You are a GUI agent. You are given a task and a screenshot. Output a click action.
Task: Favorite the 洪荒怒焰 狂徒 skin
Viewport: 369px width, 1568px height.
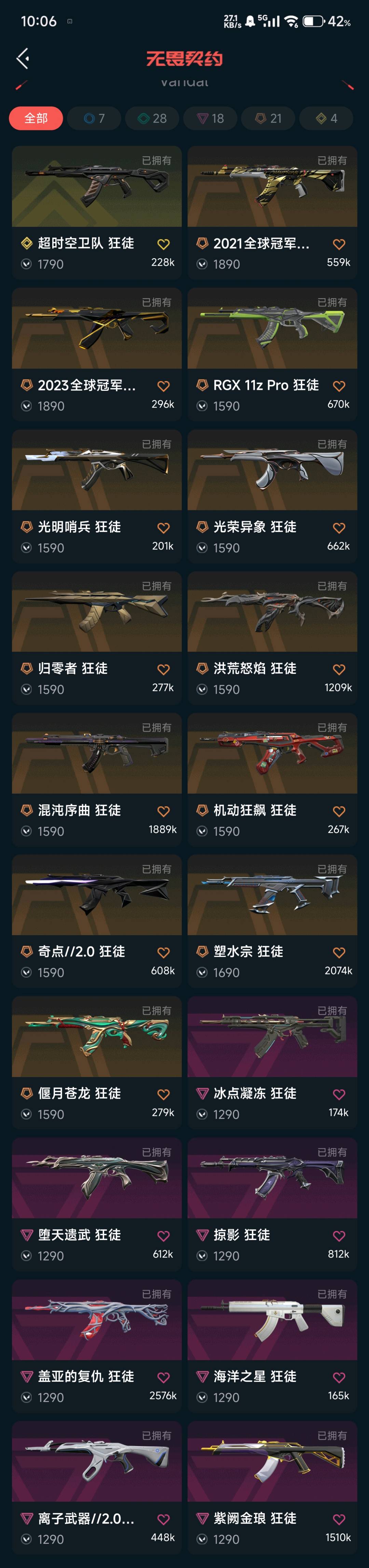click(339, 669)
